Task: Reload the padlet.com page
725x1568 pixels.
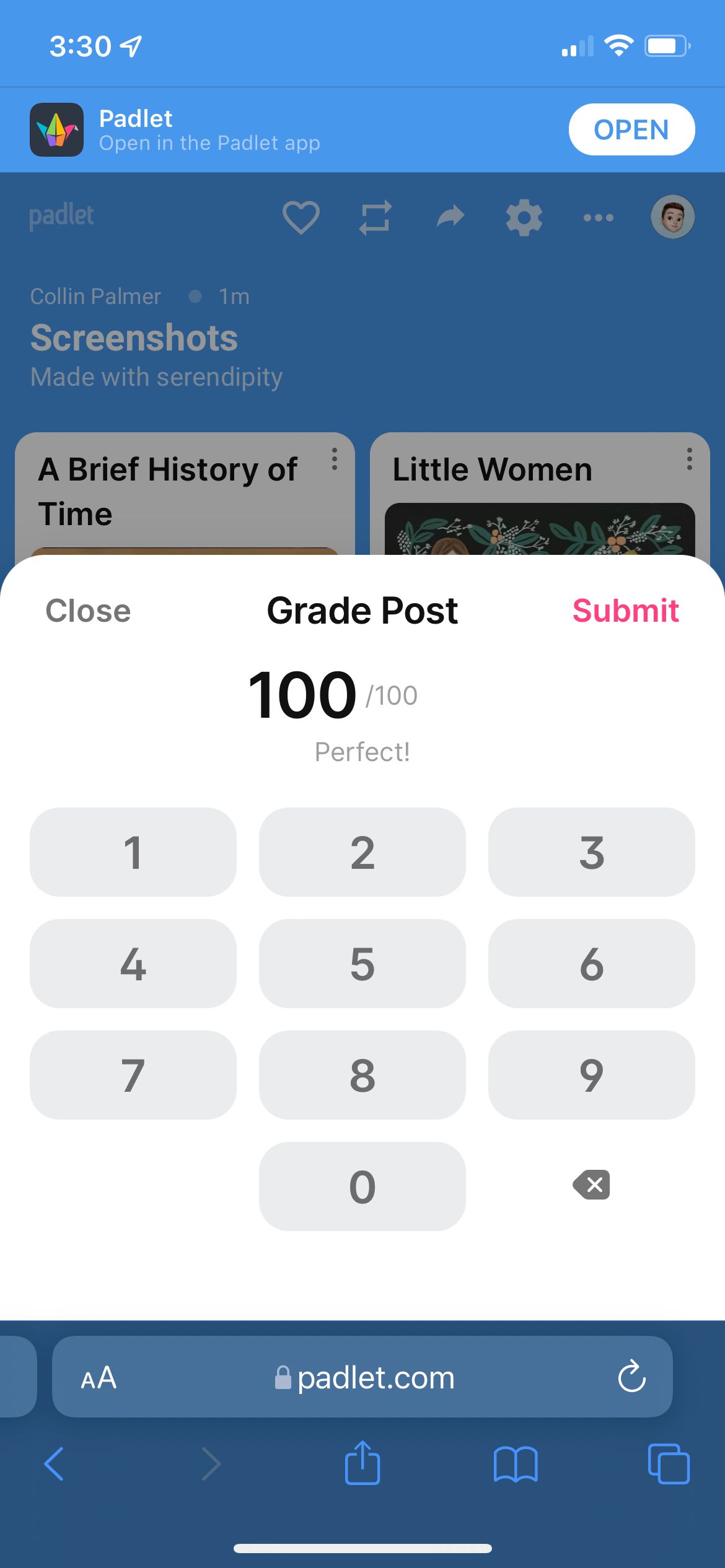Action: (x=631, y=1377)
